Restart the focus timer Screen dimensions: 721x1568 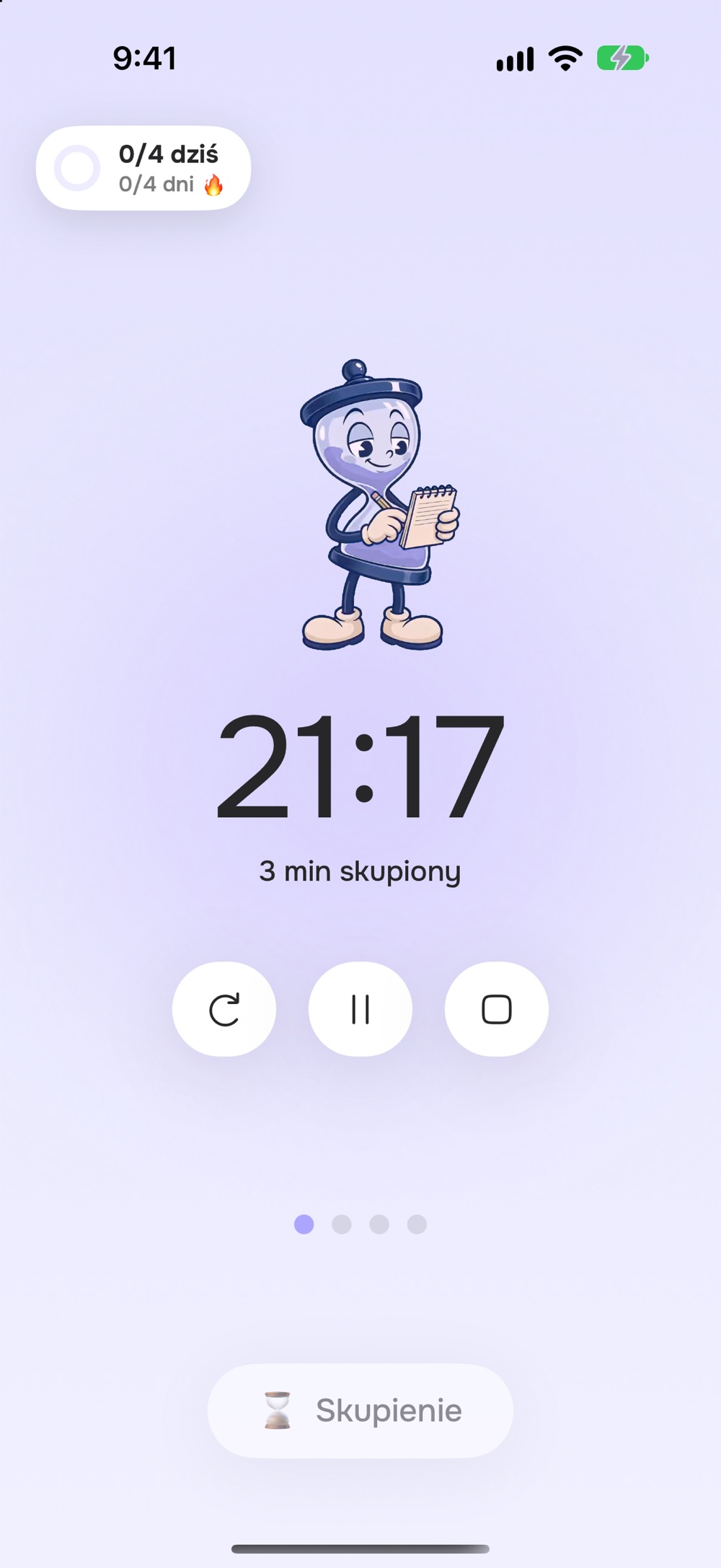pyautogui.click(x=224, y=1009)
